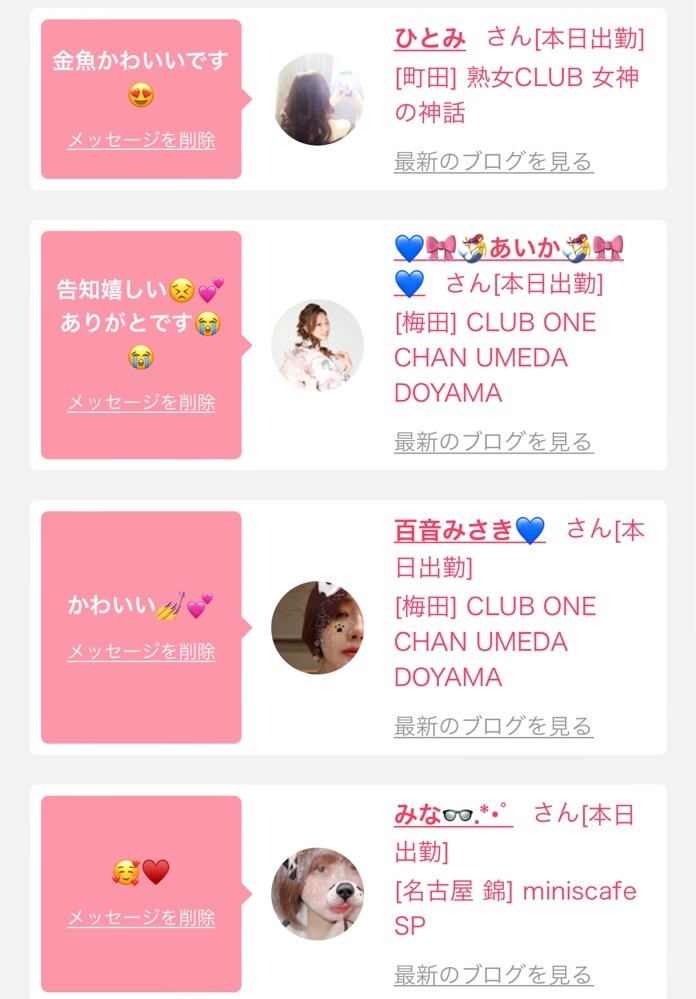This screenshot has height=999, width=696.
Task: Open 百音みさき's profile name link
Action: (x=470, y=530)
